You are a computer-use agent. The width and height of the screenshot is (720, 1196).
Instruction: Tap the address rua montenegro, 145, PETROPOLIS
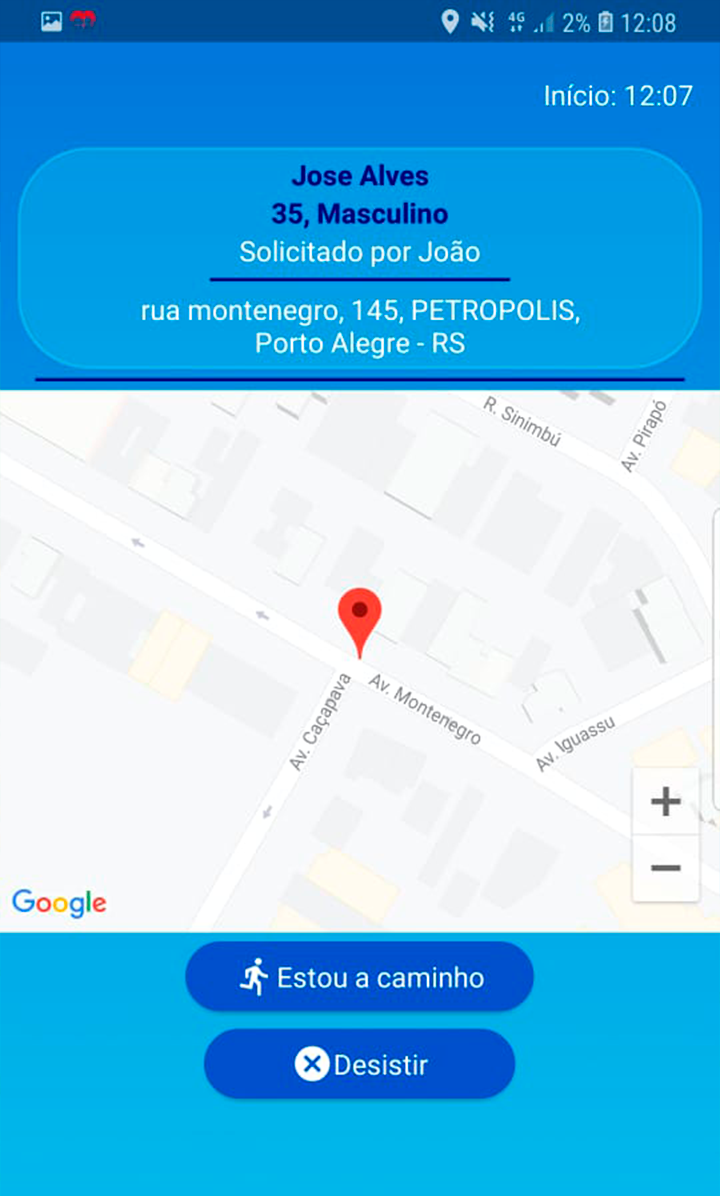point(360,311)
